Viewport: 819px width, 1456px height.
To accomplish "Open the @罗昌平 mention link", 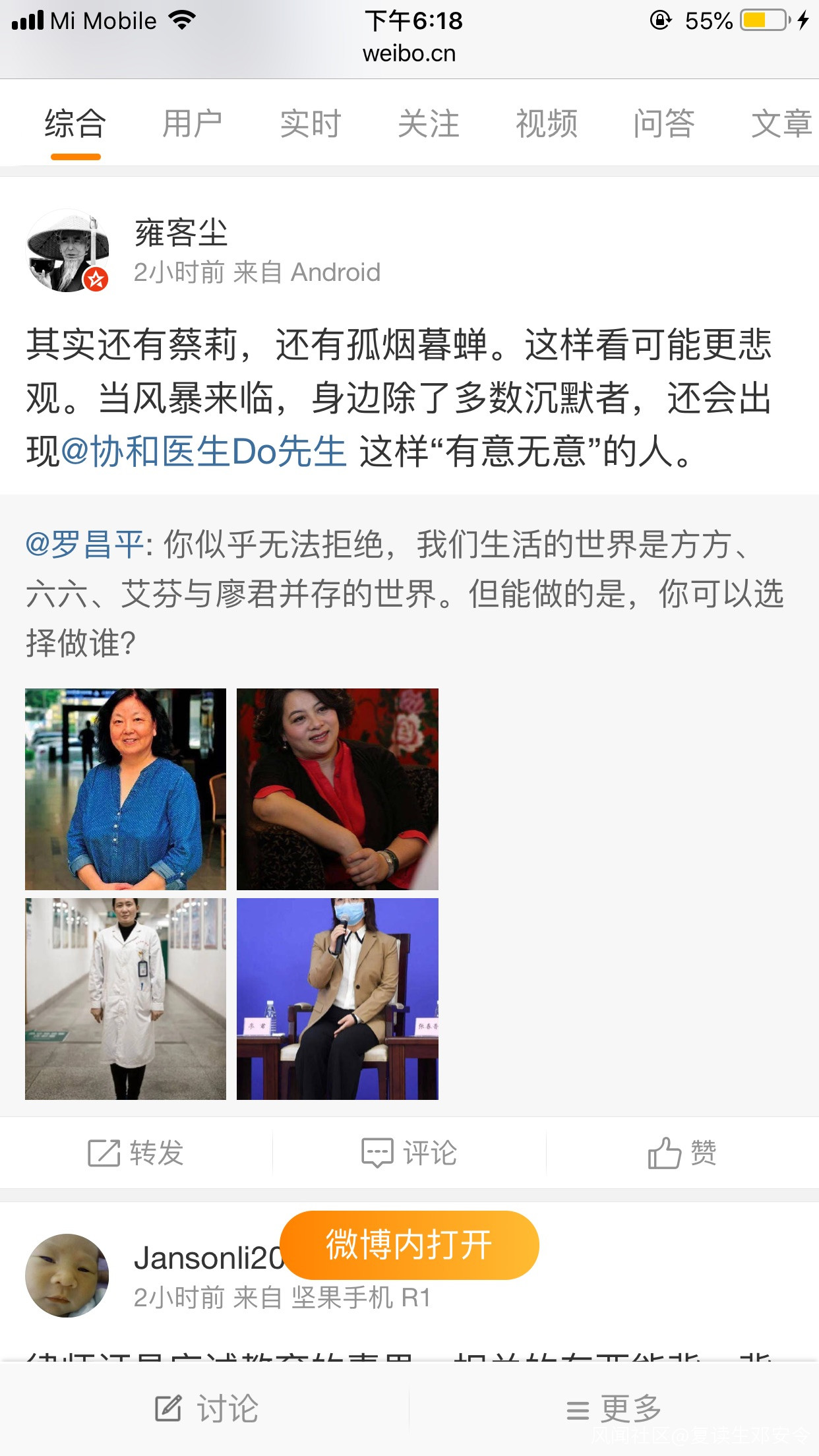I will coord(84,545).
